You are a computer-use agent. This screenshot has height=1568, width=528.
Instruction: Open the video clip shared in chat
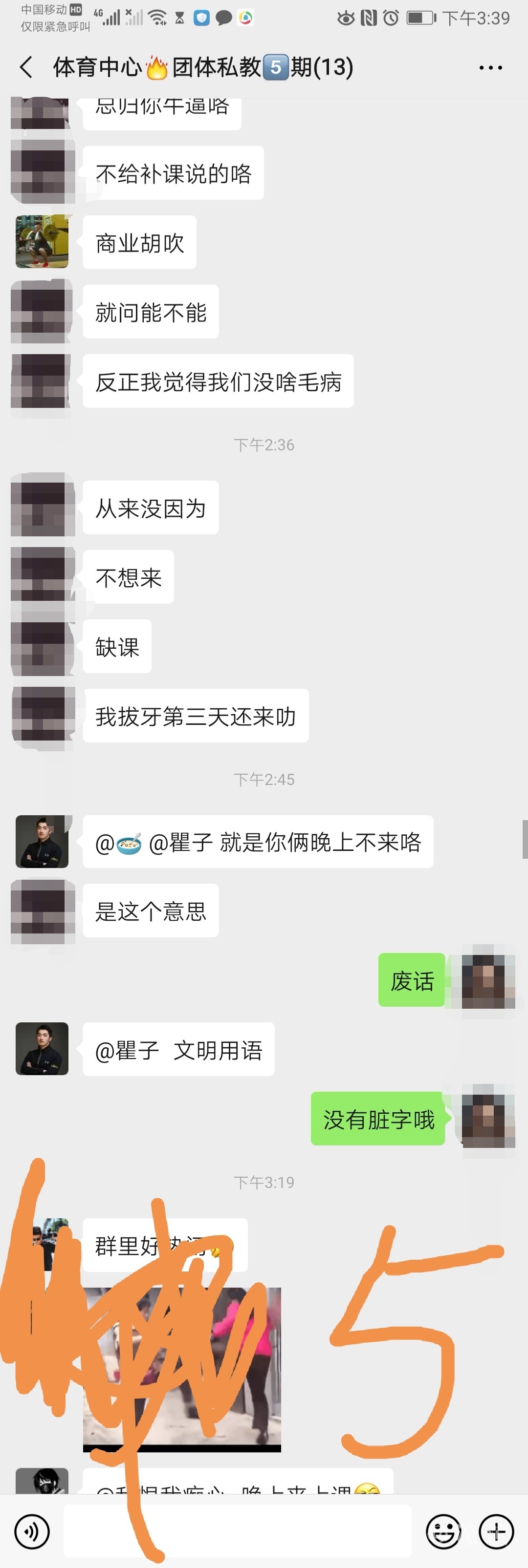(181, 1369)
